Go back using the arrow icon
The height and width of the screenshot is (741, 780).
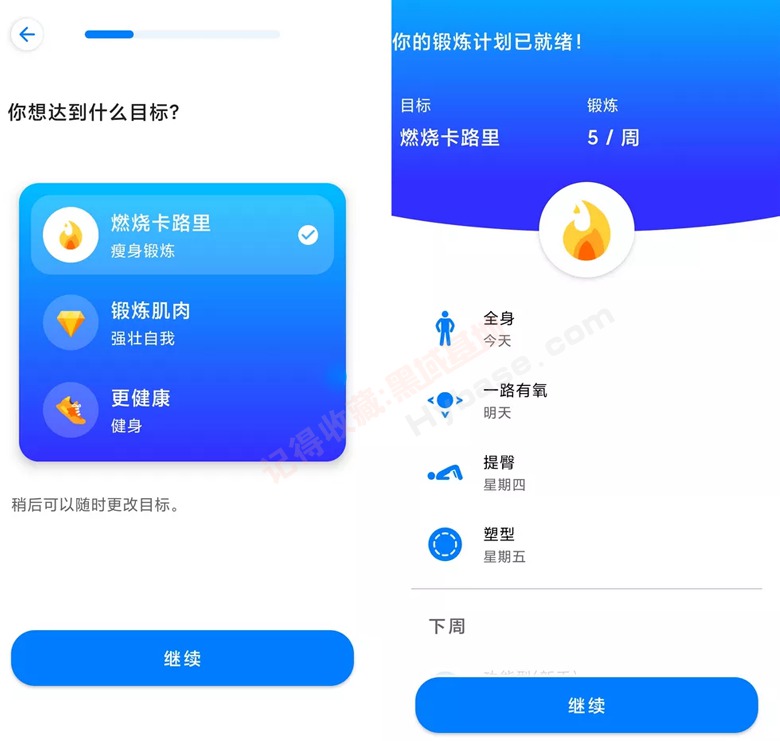click(x=27, y=35)
